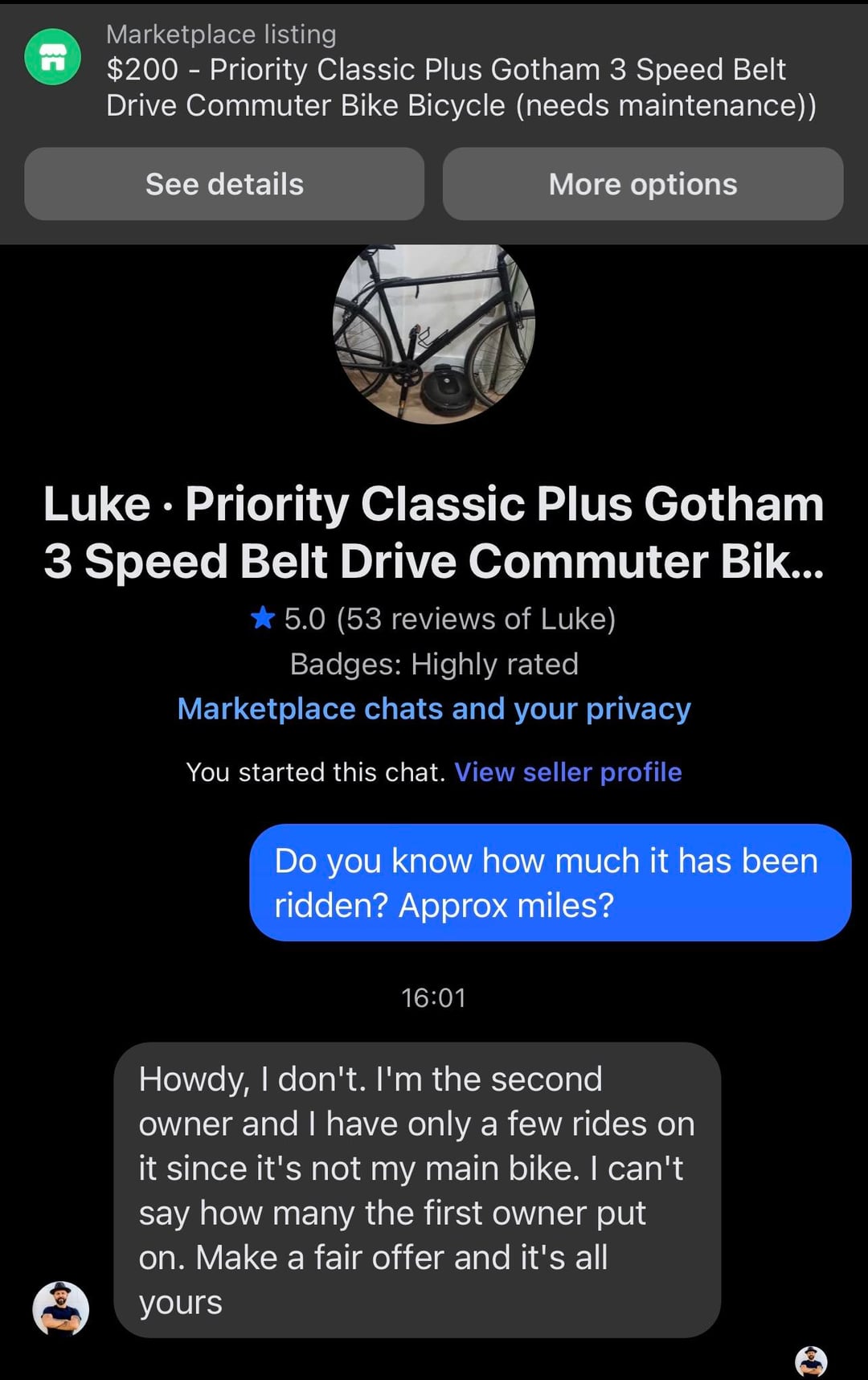
Task: View seller profile
Action: [567, 772]
